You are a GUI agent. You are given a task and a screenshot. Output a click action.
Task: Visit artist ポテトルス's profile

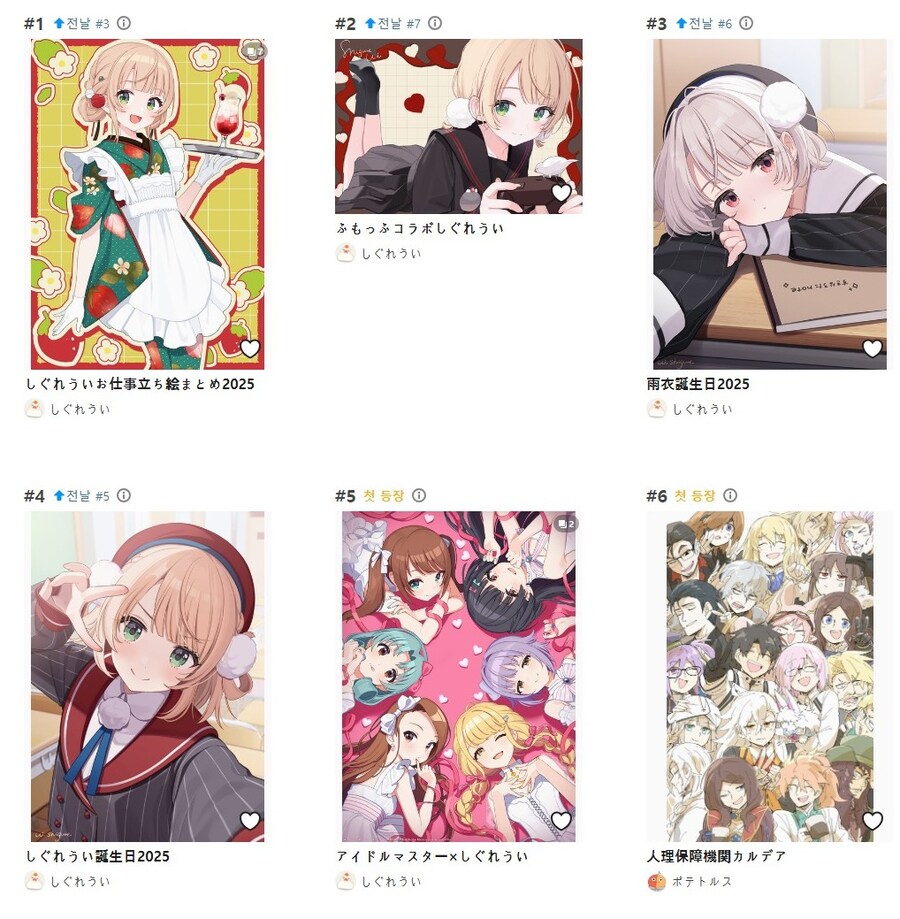click(x=701, y=882)
